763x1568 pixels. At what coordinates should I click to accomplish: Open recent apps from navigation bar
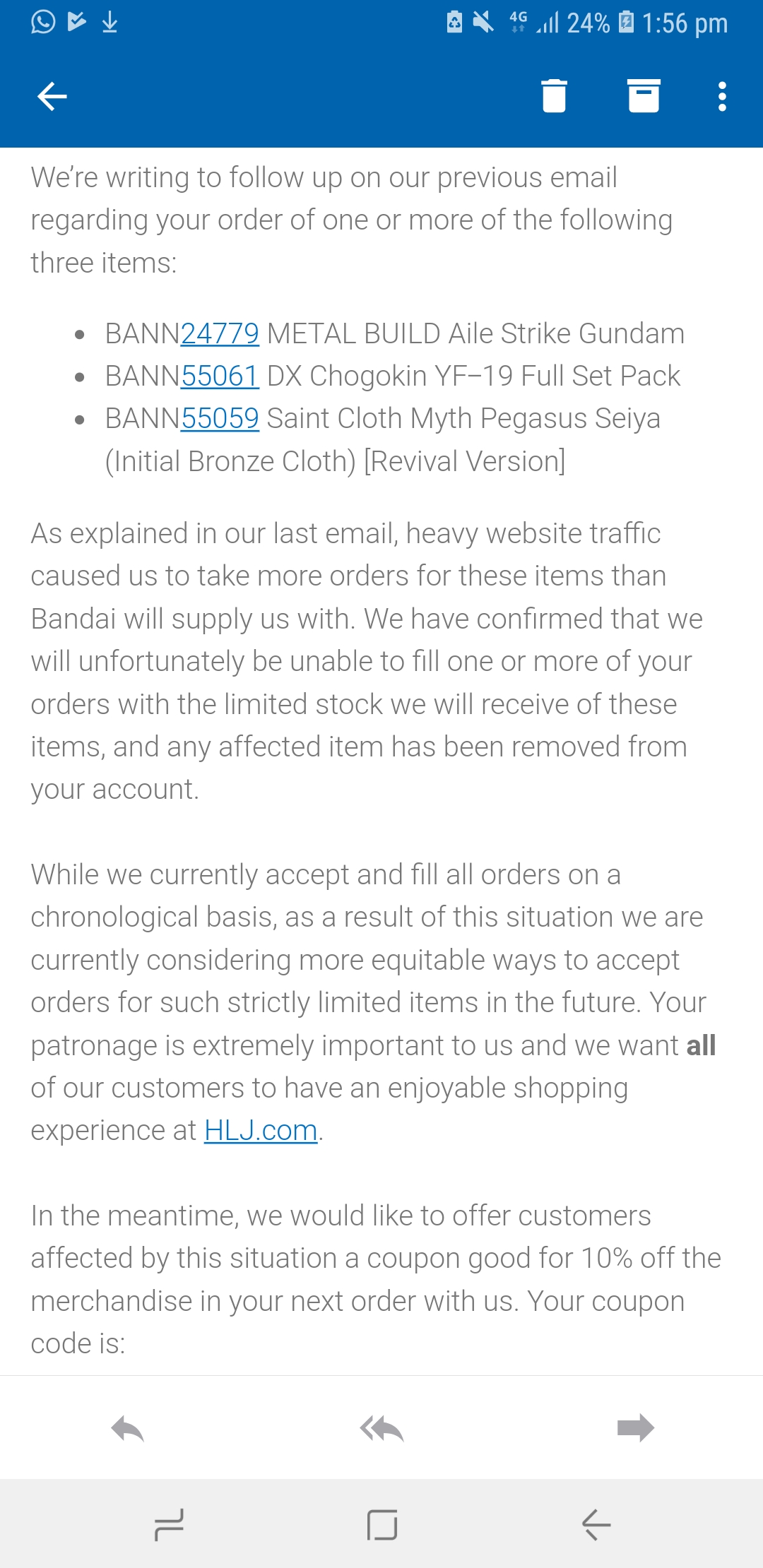point(170,1525)
